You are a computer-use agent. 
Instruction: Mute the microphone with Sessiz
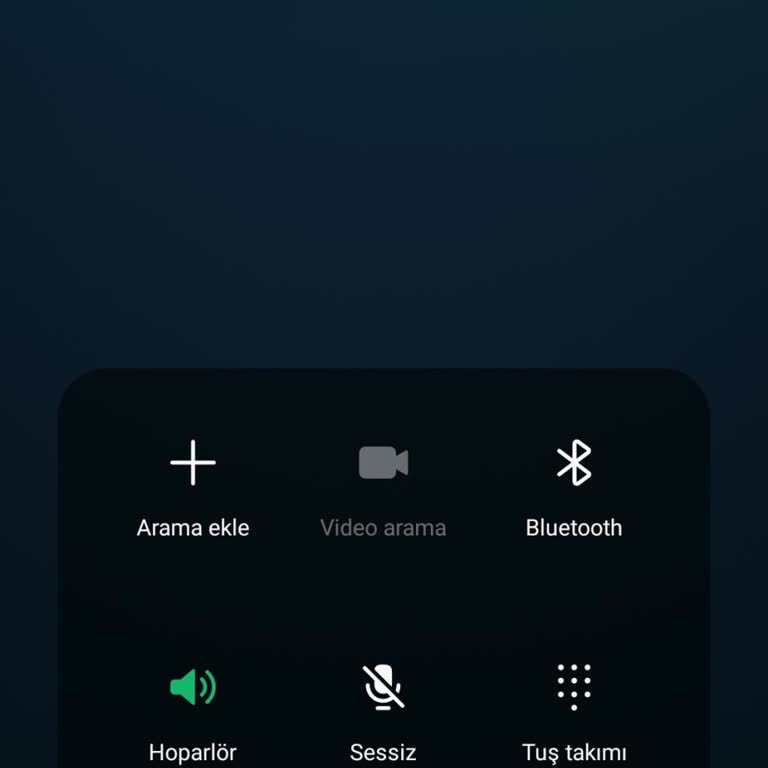[383, 687]
